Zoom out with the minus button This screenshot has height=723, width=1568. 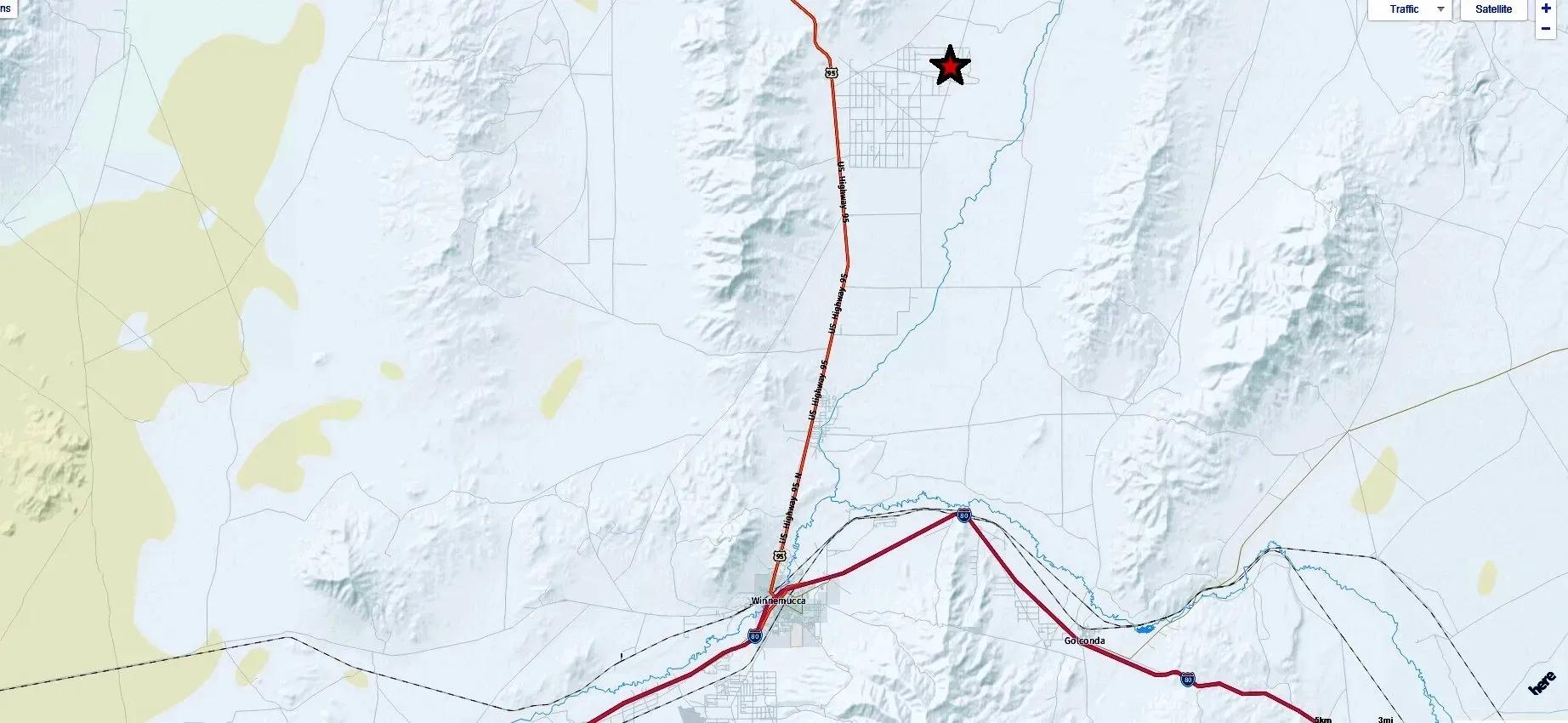tap(1545, 29)
